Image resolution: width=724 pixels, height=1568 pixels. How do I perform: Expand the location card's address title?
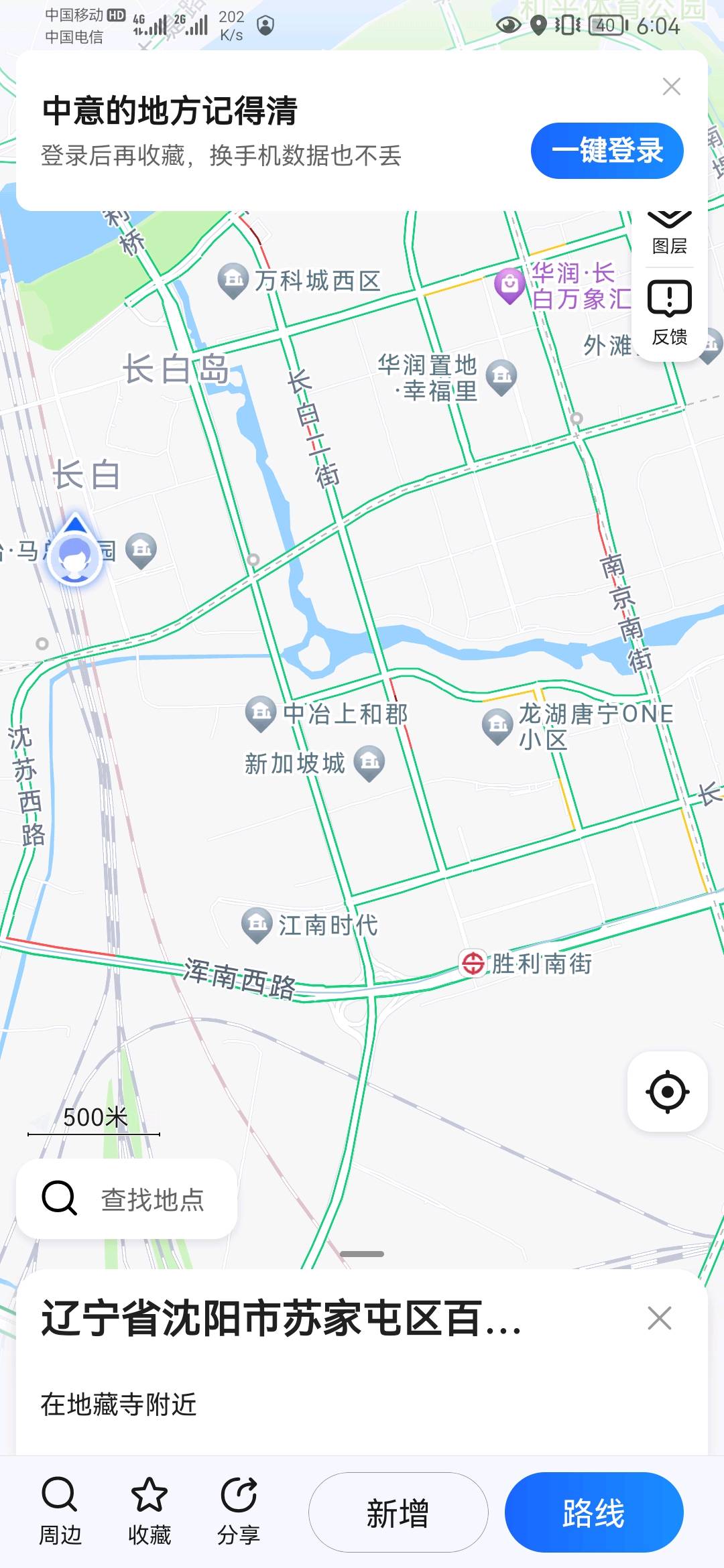click(x=282, y=1318)
